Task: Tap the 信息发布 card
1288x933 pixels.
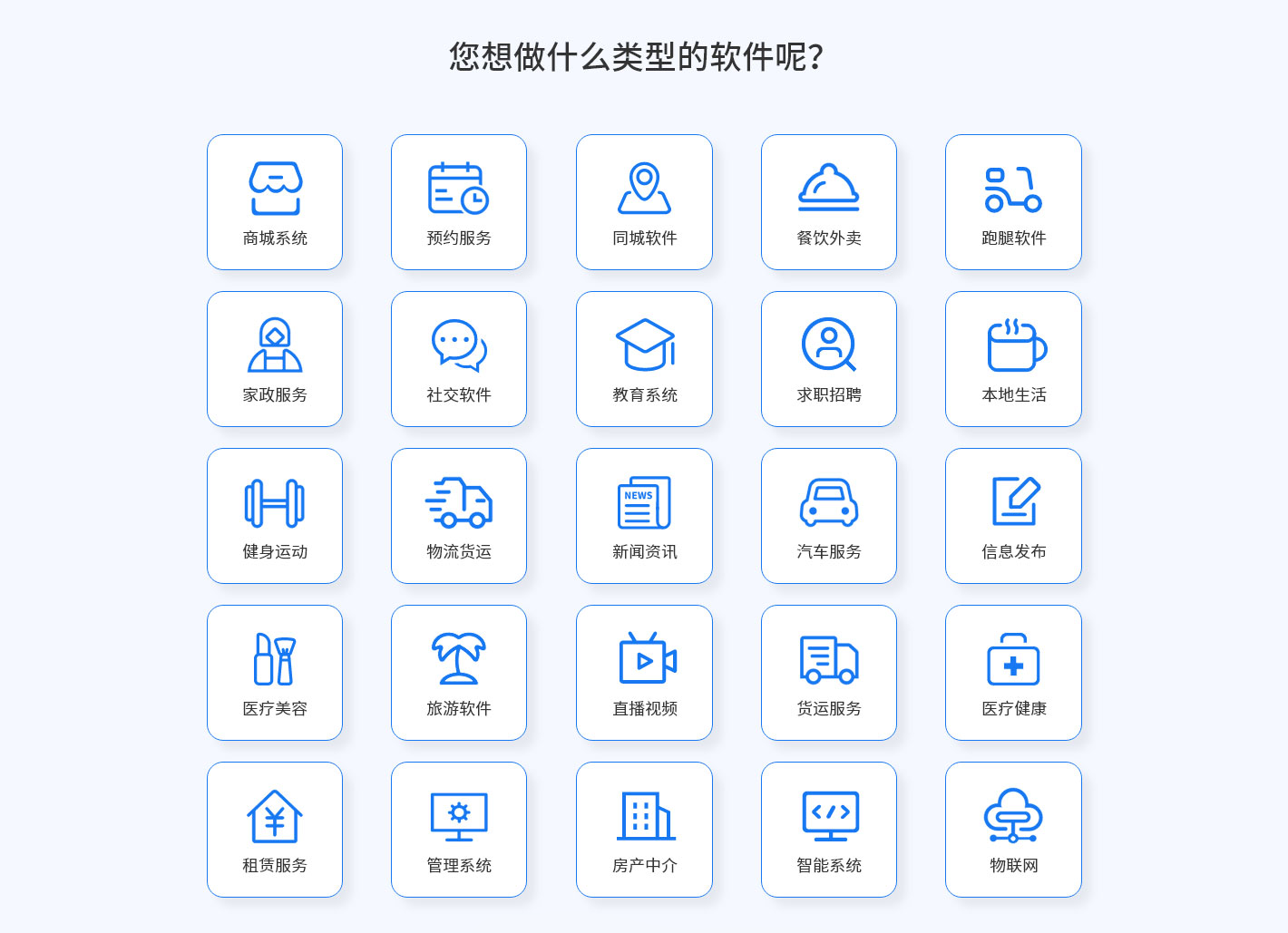Action: click(1013, 516)
